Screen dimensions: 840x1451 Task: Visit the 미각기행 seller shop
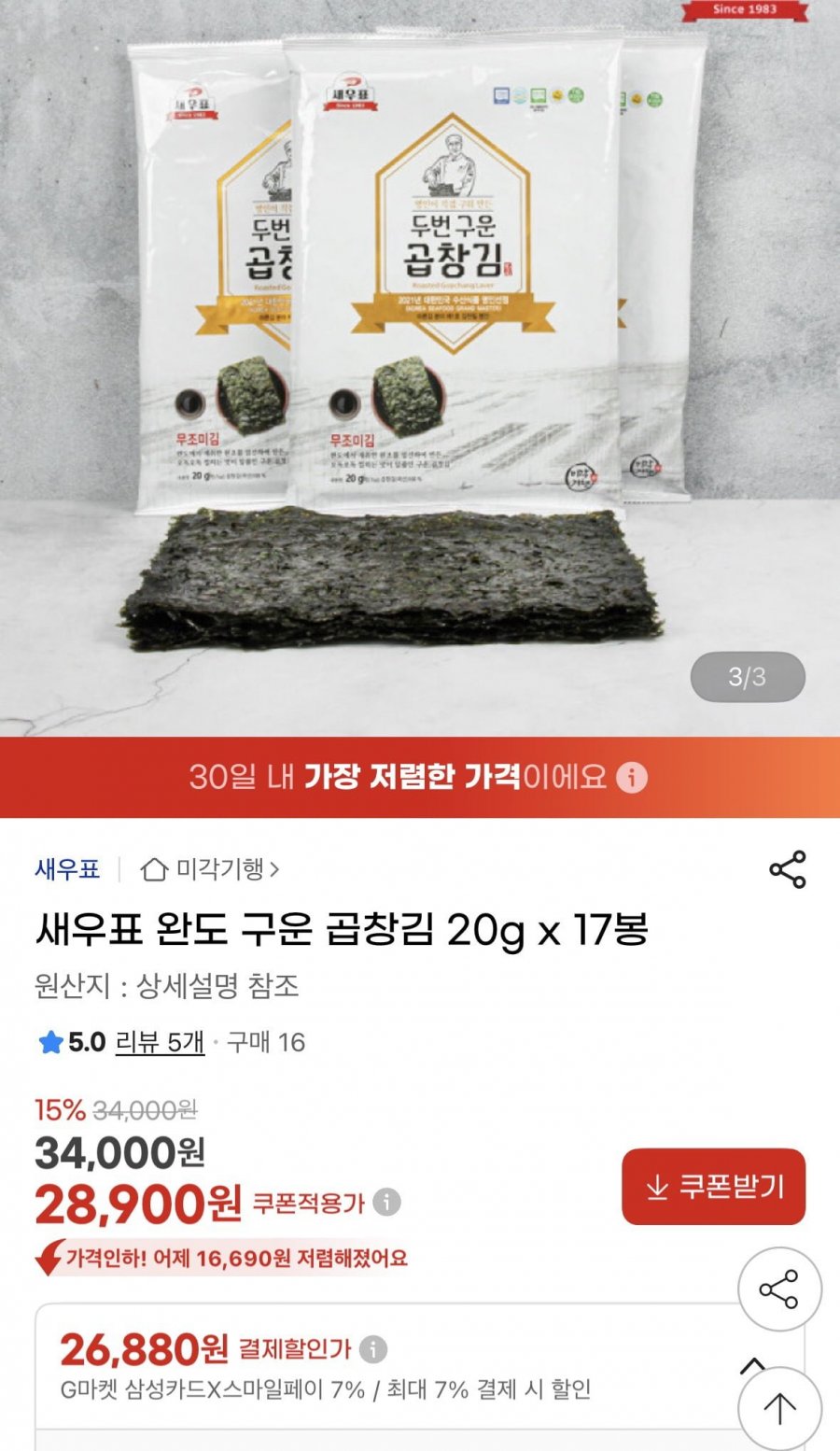point(210,869)
